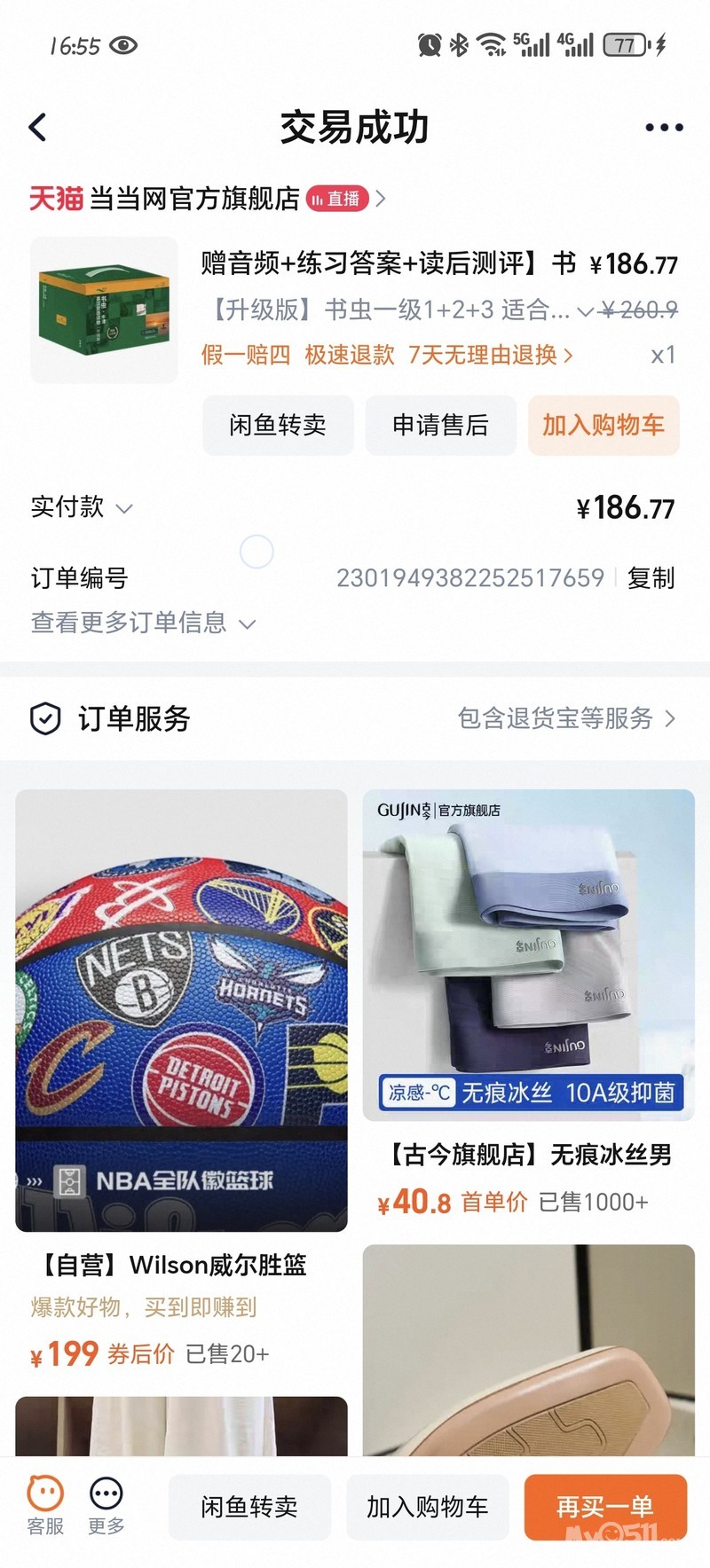Open the three-dot overflow menu
The image size is (710, 1568).
664,128
